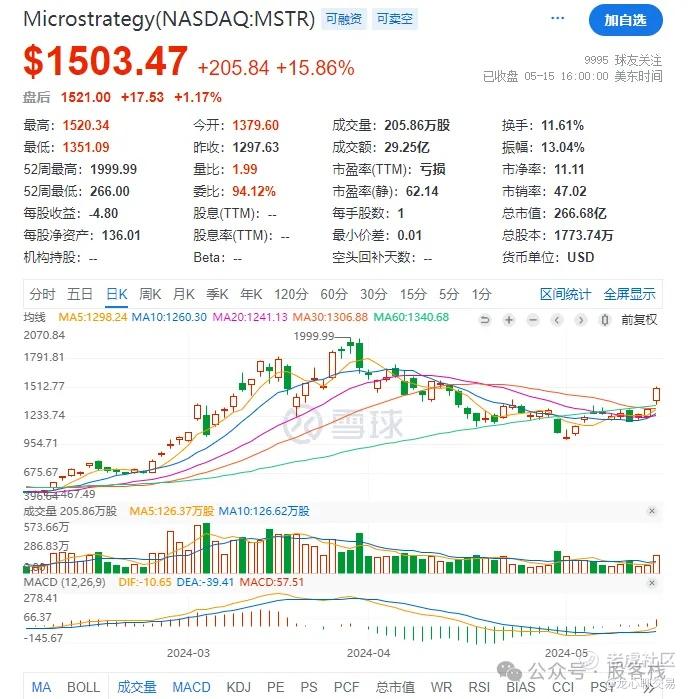Select the 五日 chart period
Viewport: 688px width, 699px height.
[x=79, y=294]
